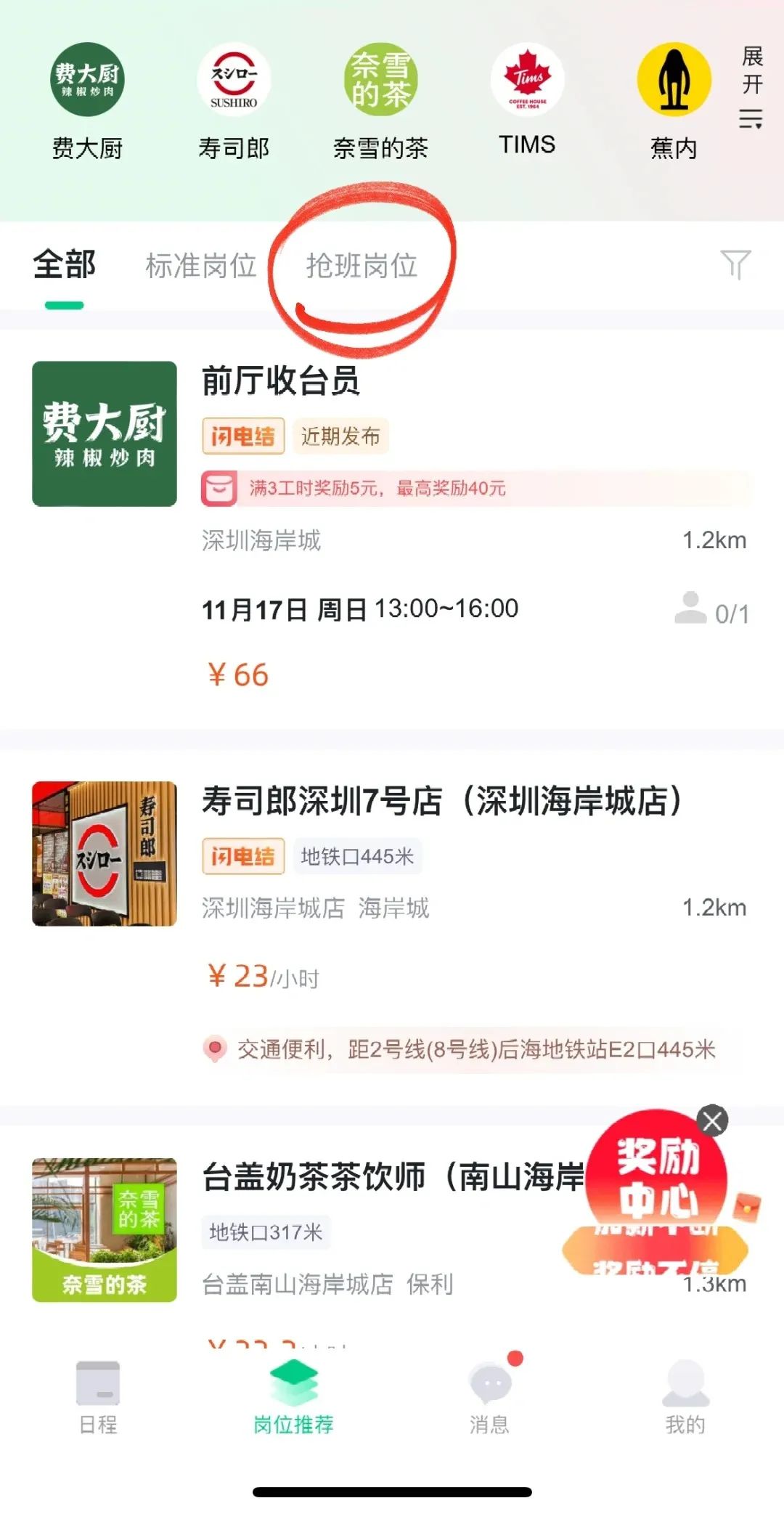The height and width of the screenshot is (1514, 784).
Task: Go to the 日程 tab
Action: point(98,1399)
